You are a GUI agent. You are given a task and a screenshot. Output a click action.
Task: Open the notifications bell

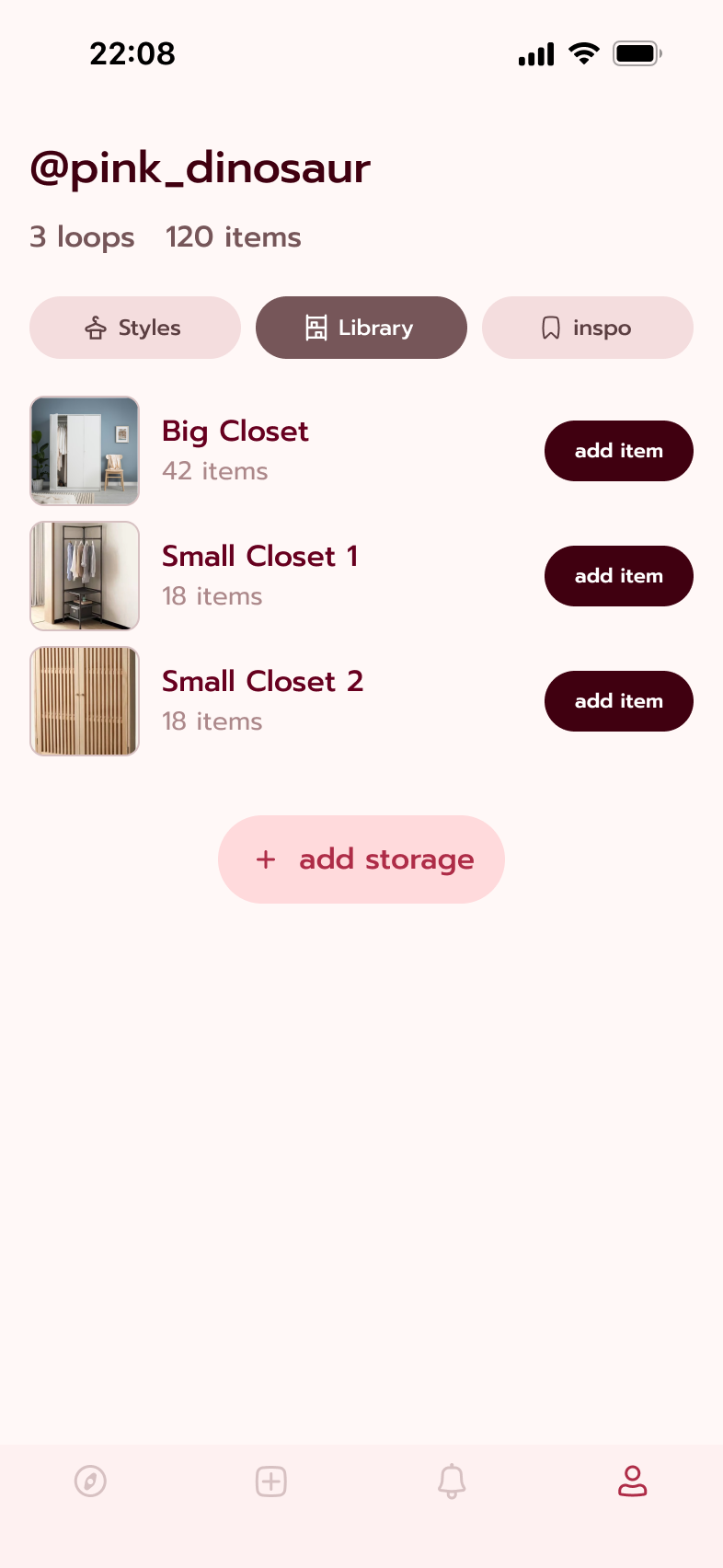click(x=452, y=1482)
